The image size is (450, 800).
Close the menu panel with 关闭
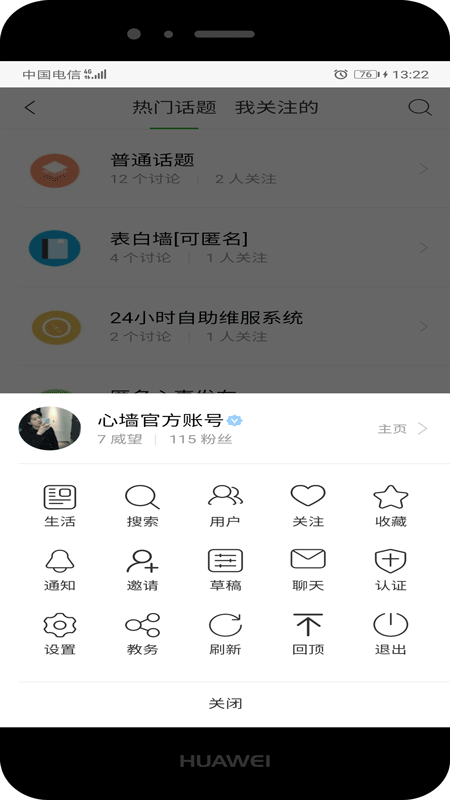[x=225, y=704]
